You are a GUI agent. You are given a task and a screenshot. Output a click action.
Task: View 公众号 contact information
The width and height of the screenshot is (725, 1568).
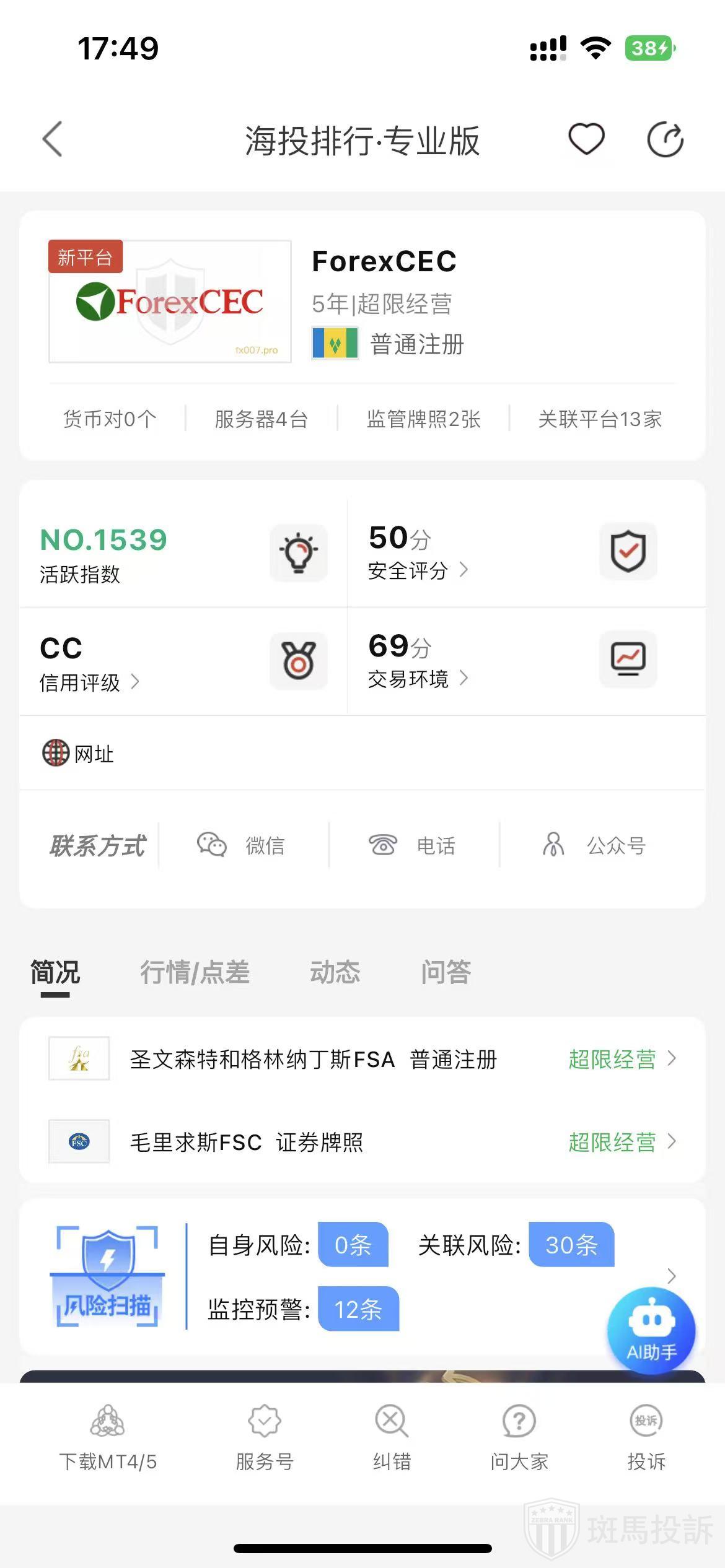pos(595,845)
